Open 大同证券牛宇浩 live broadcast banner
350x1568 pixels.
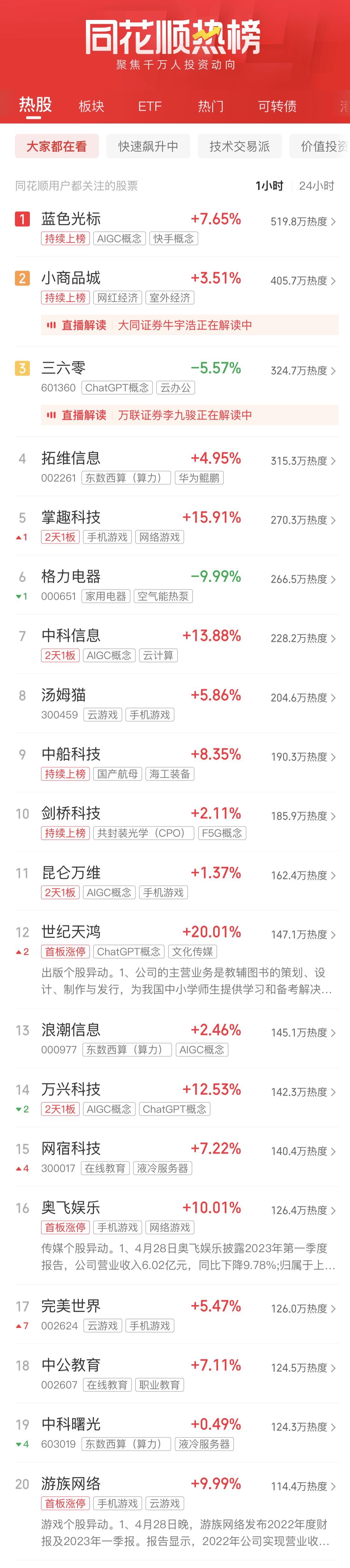tap(189, 325)
